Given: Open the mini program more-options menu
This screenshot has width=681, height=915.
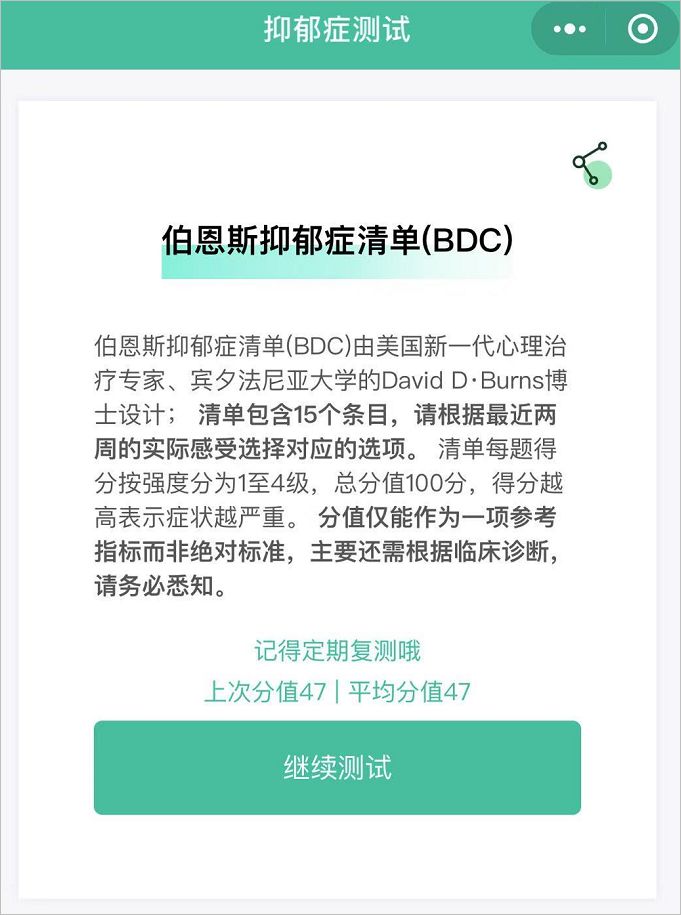Looking at the screenshot, I should (x=570, y=30).
